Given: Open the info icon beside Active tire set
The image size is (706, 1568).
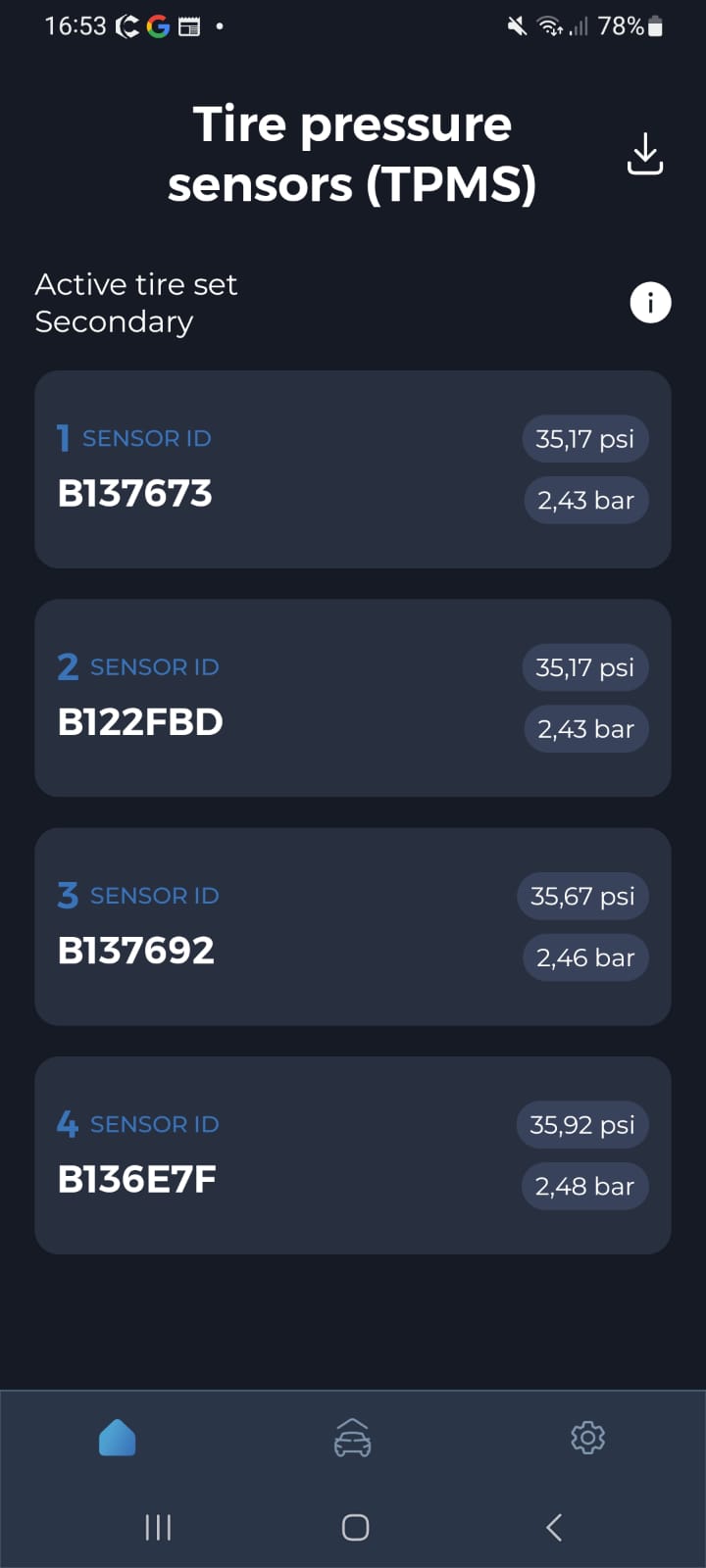Looking at the screenshot, I should click(x=650, y=302).
